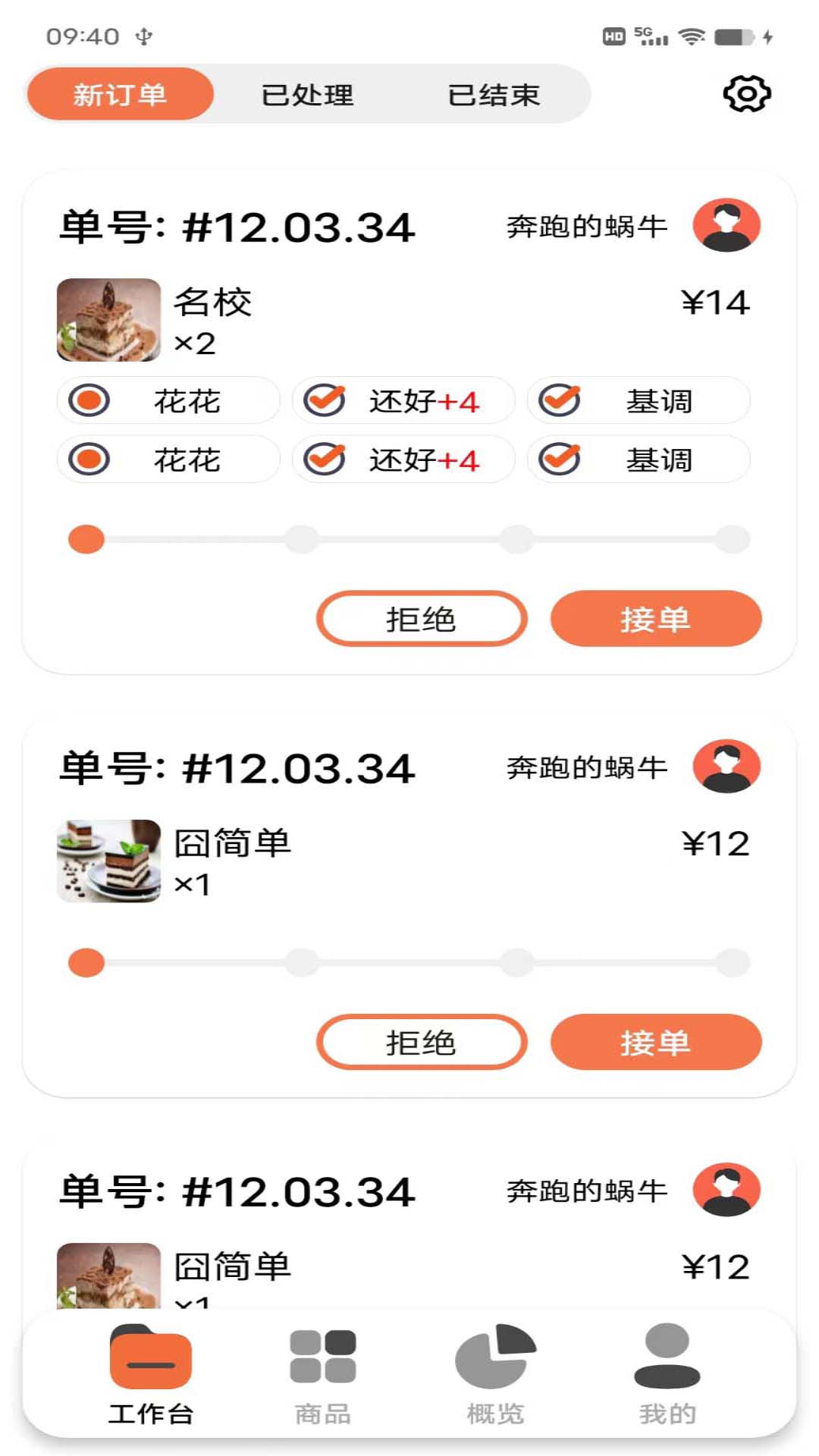
Task: Select the 花花 radio option in the first row
Action: point(168,401)
